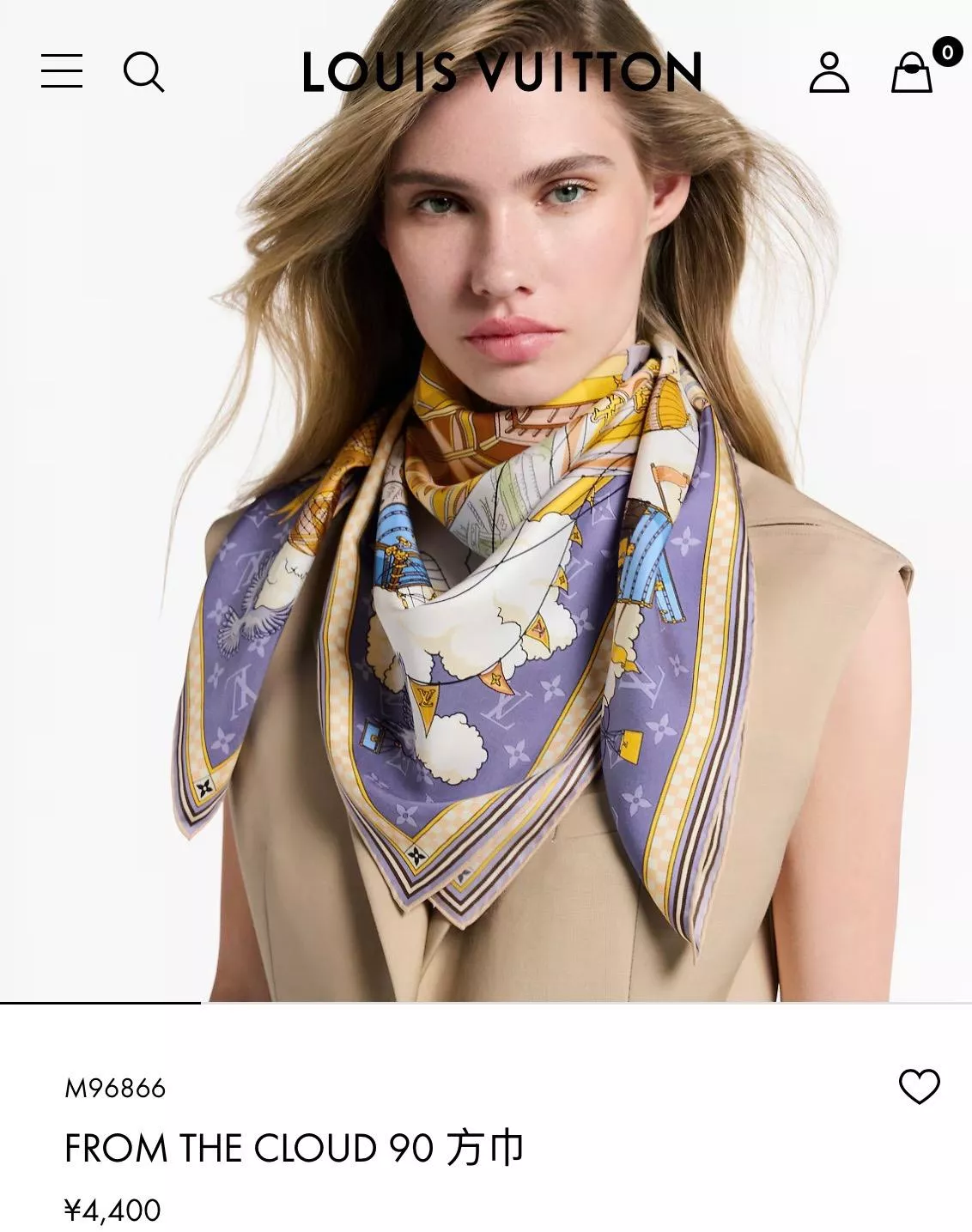Open the hamburger navigation menu
Viewport: 972px width, 1232px height.
[x=62, y=71]
